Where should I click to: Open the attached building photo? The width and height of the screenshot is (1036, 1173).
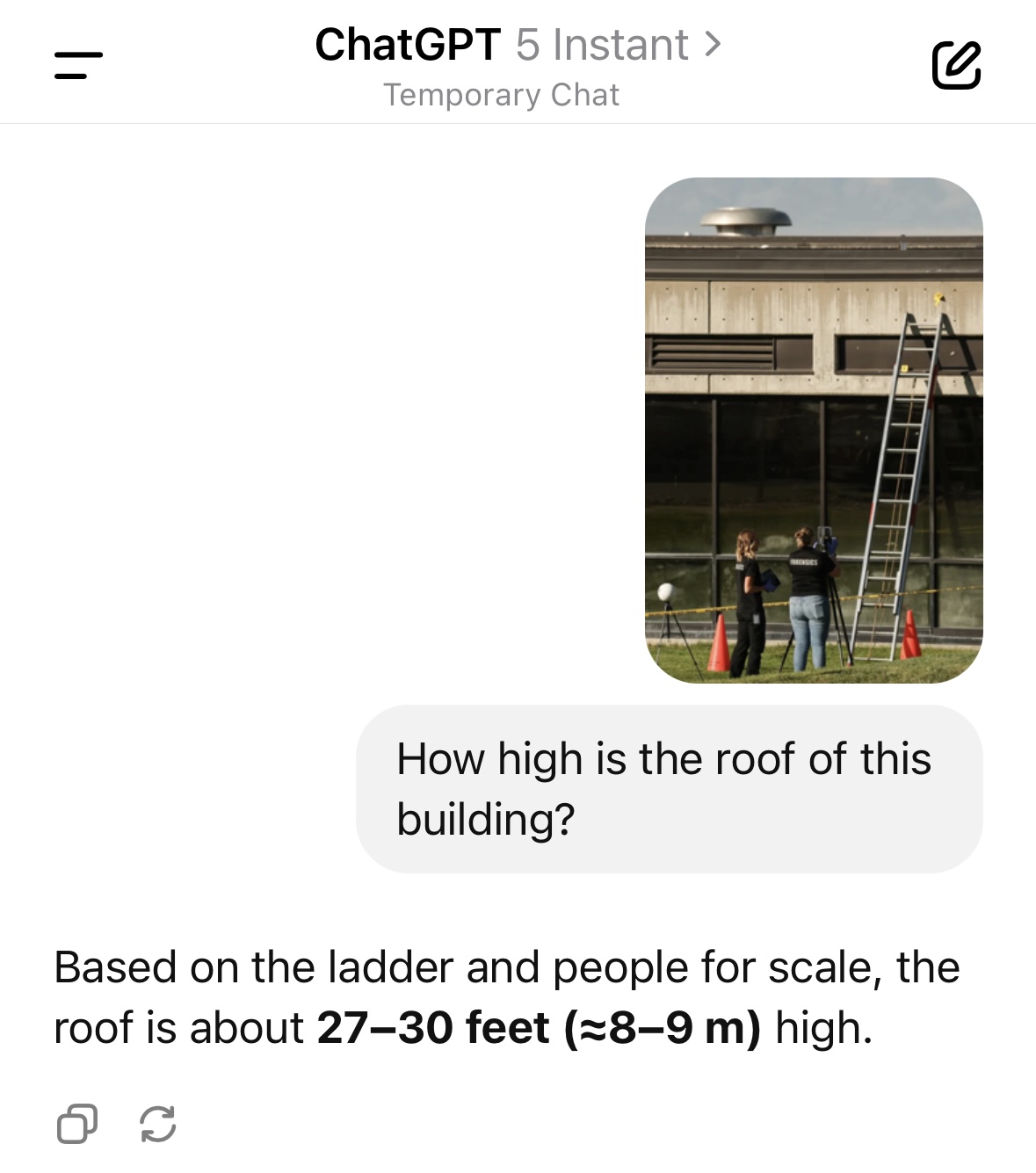click(814, 430)
